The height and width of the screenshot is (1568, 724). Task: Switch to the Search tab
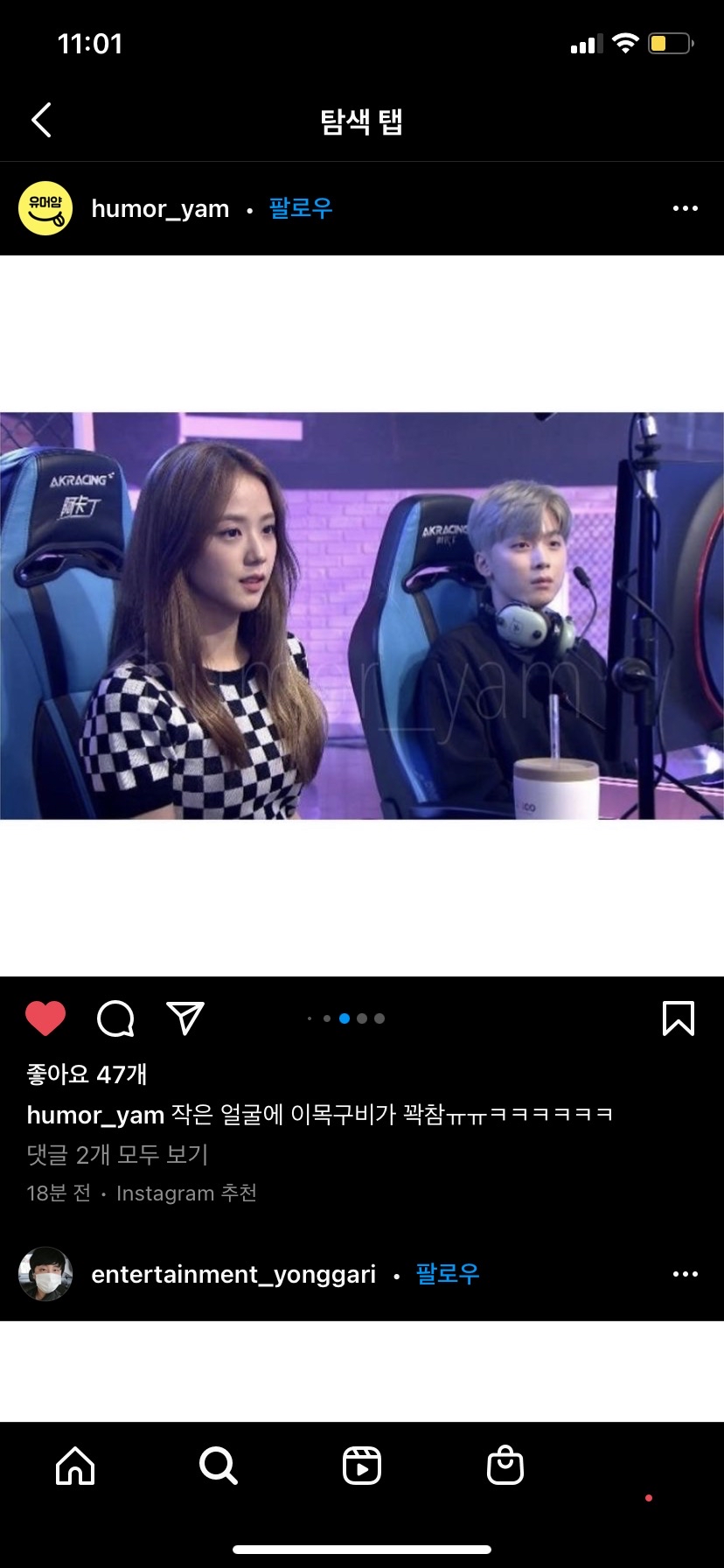pos(219,1465)
